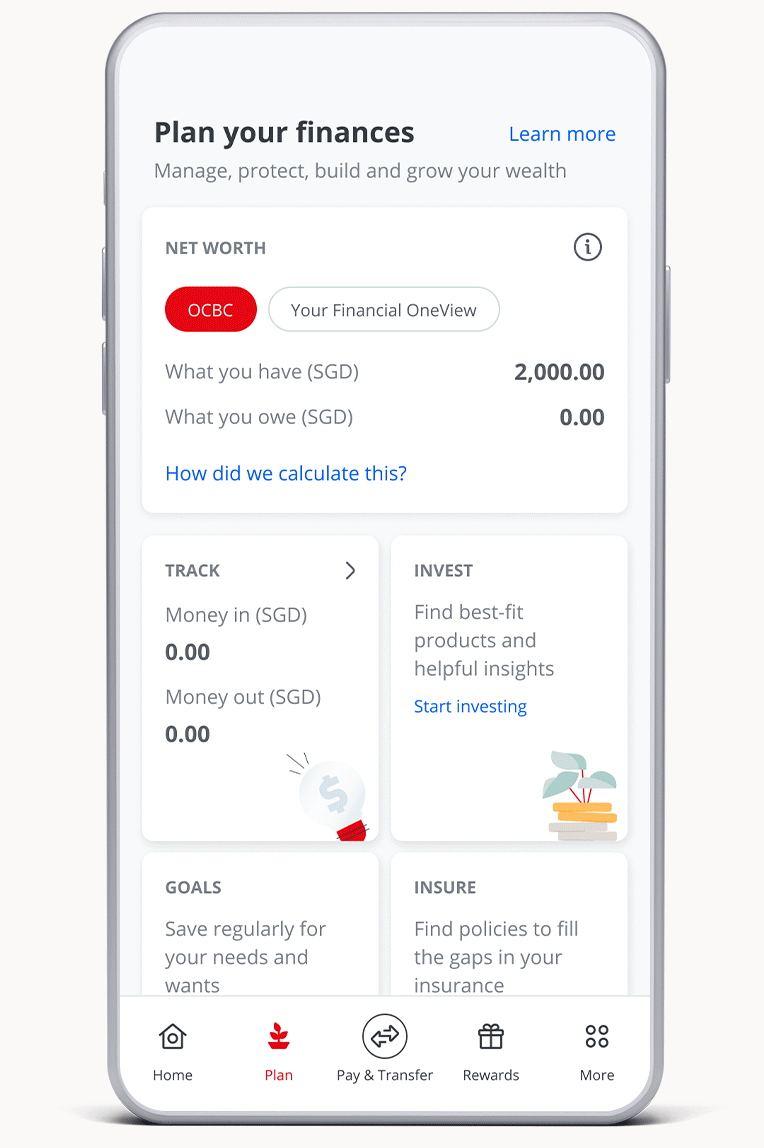Switch to the Rewards tab
The width and height of the screenshot is (764, 1148).
491,1052
